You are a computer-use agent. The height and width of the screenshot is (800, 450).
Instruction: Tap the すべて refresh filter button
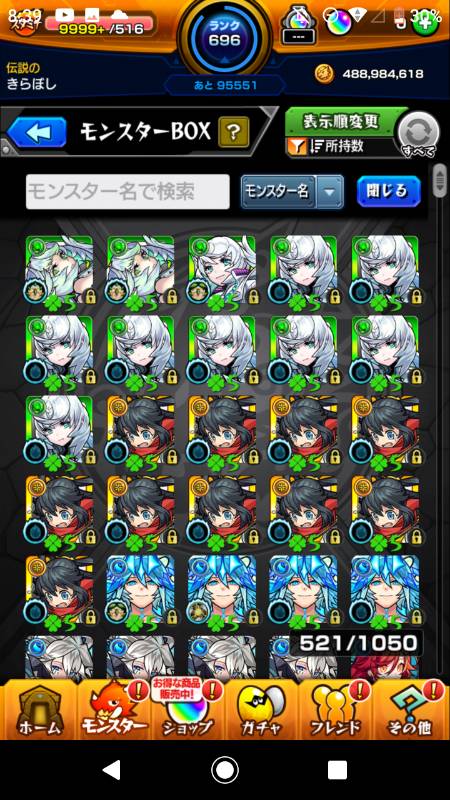pyautogui.click(x=418, y=134)
